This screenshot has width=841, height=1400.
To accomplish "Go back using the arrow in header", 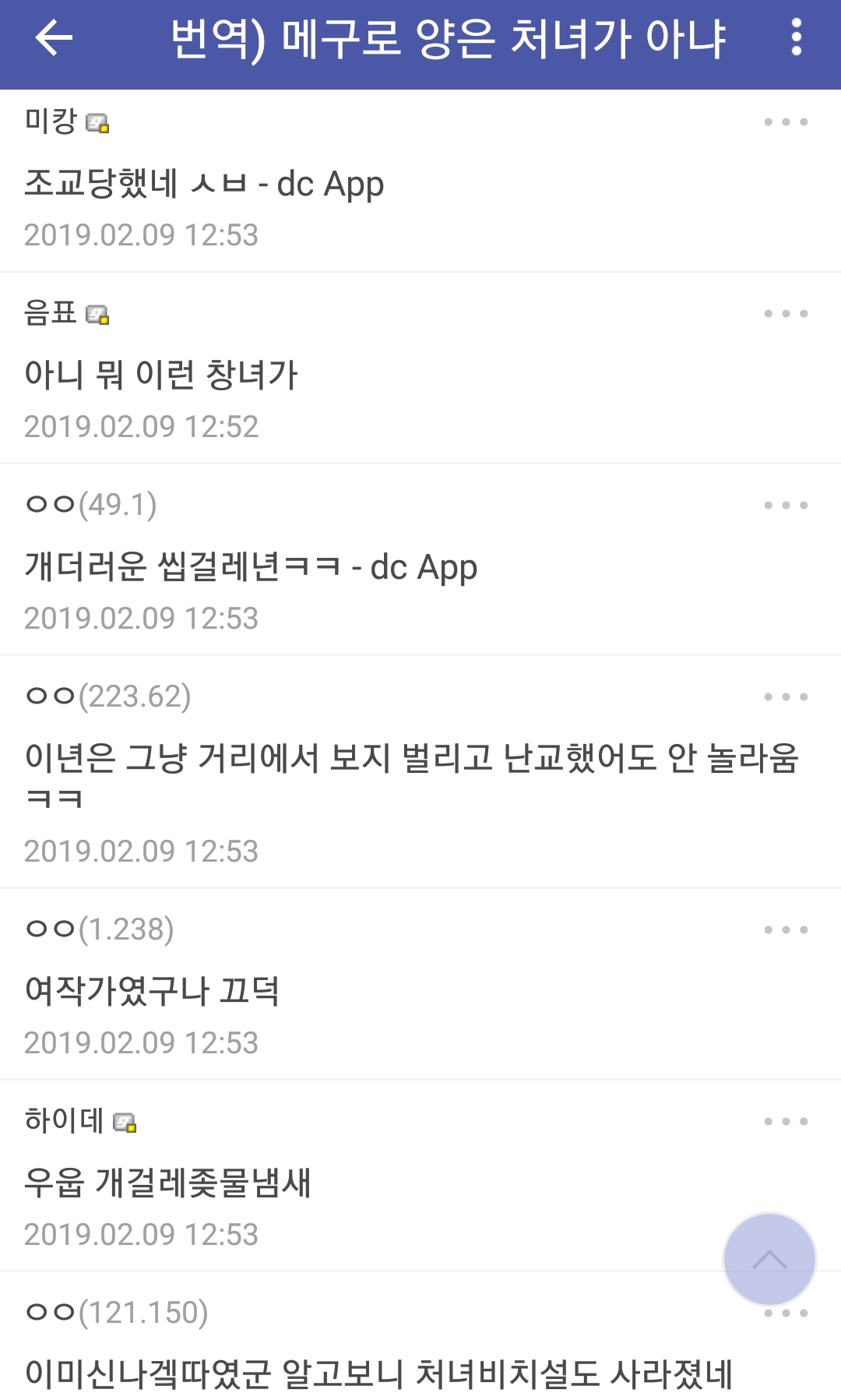I will pos(54,37).
